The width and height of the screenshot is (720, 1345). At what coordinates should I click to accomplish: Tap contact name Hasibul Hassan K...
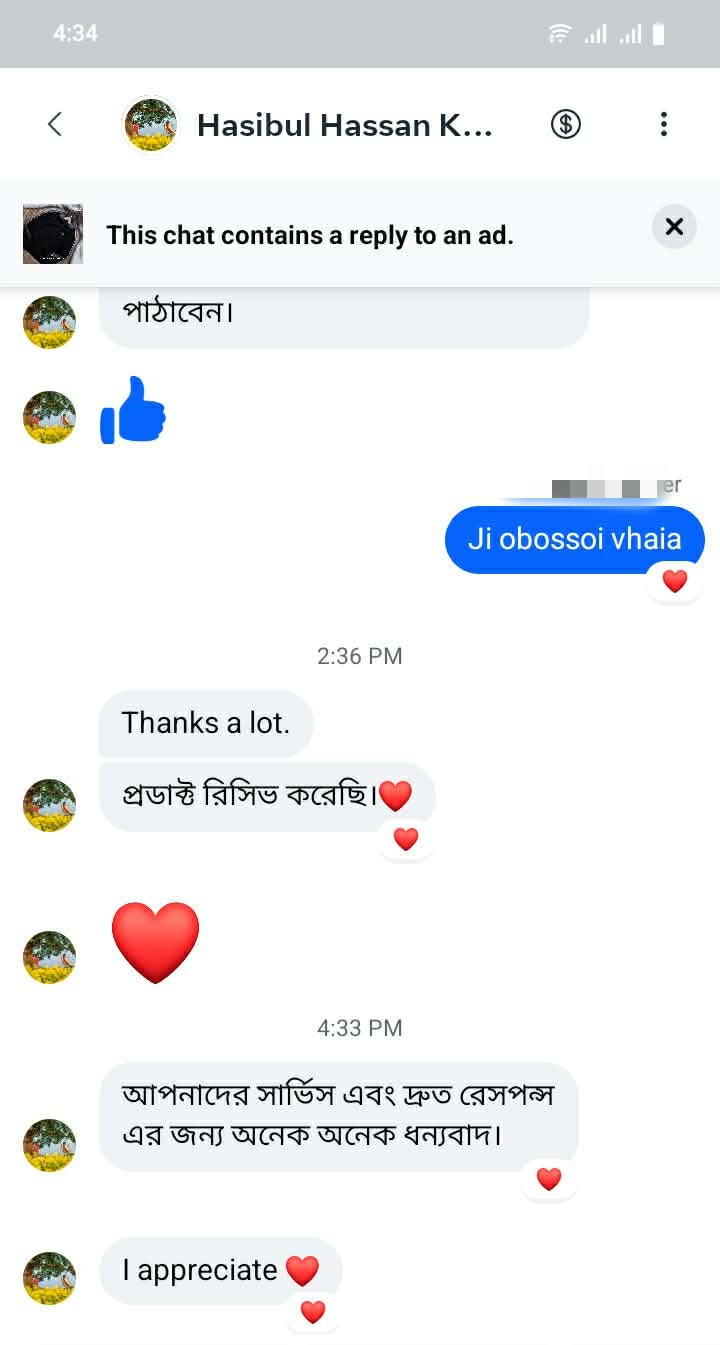point(345,124)
